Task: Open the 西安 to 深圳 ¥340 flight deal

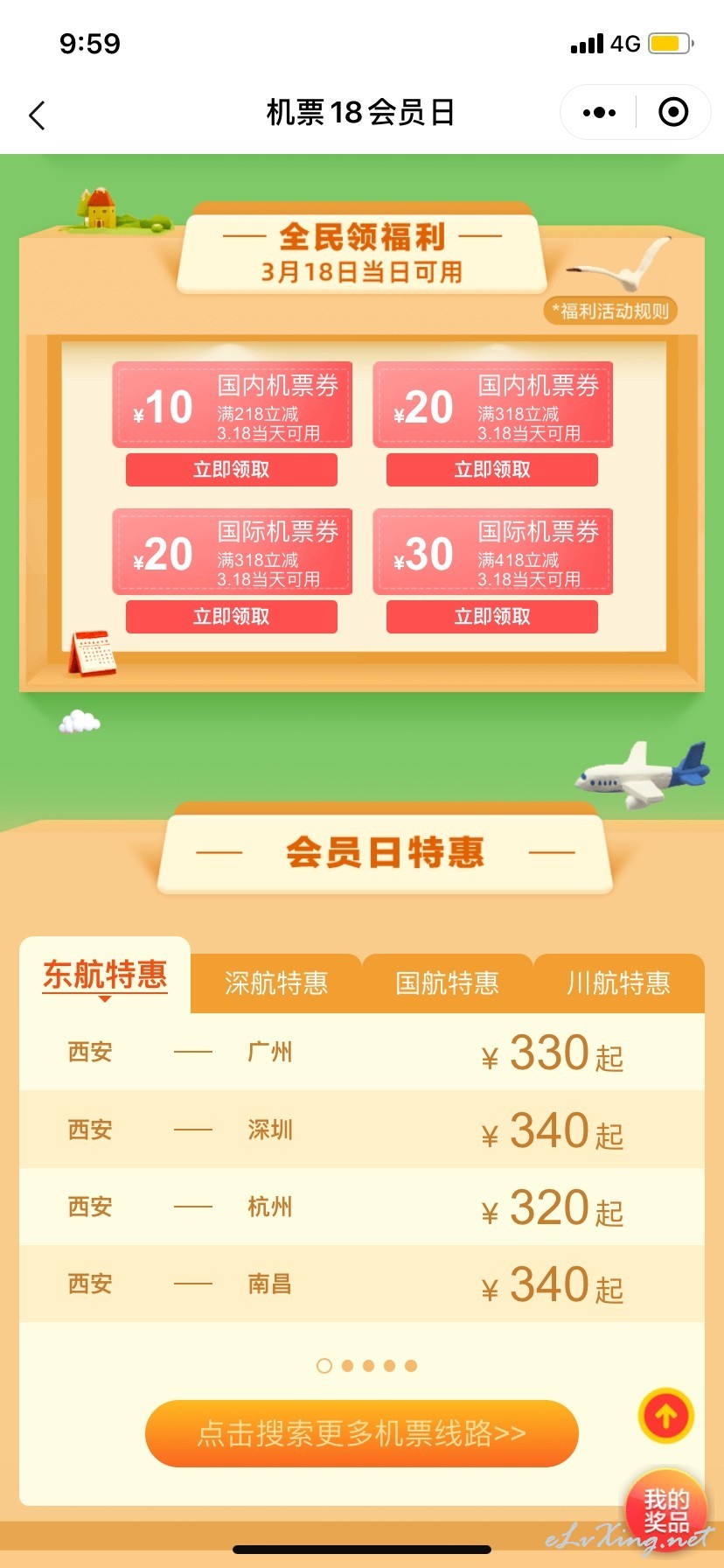Action: (362, 1130)
